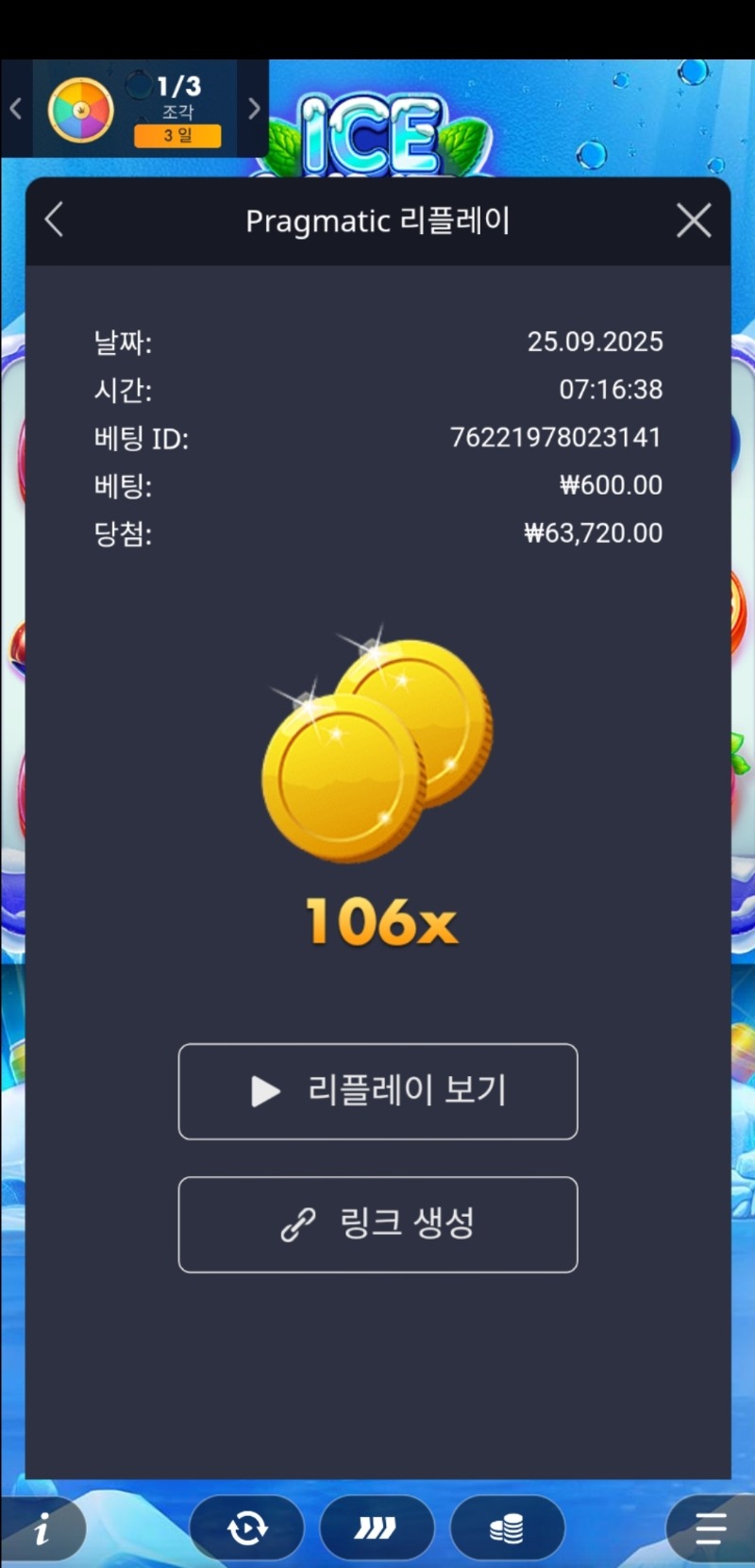The height and width of the screenshot is (1568, 755).
Task: Generate a share link with 링크 생성
Action: (377, 1224)
